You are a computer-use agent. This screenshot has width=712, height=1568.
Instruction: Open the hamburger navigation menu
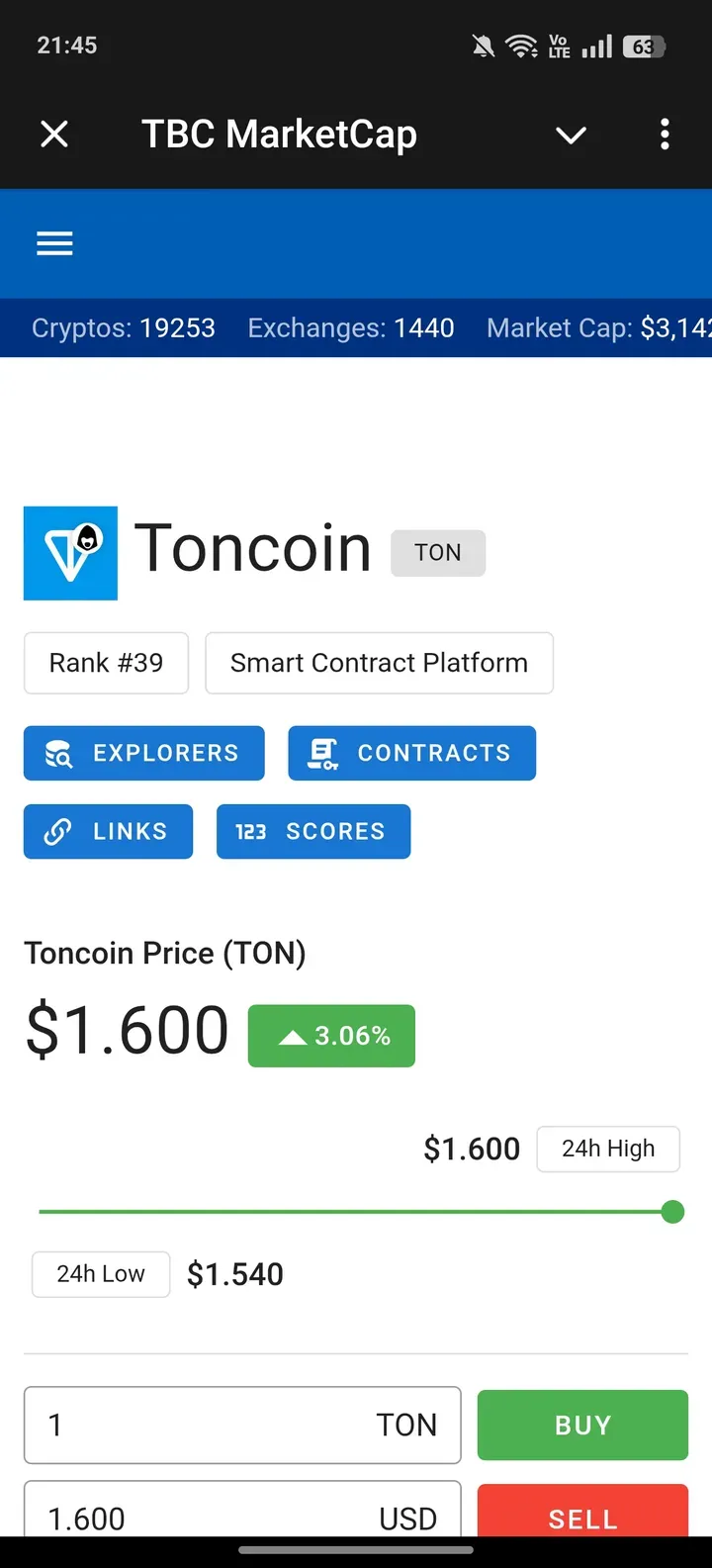pos(54,243)
